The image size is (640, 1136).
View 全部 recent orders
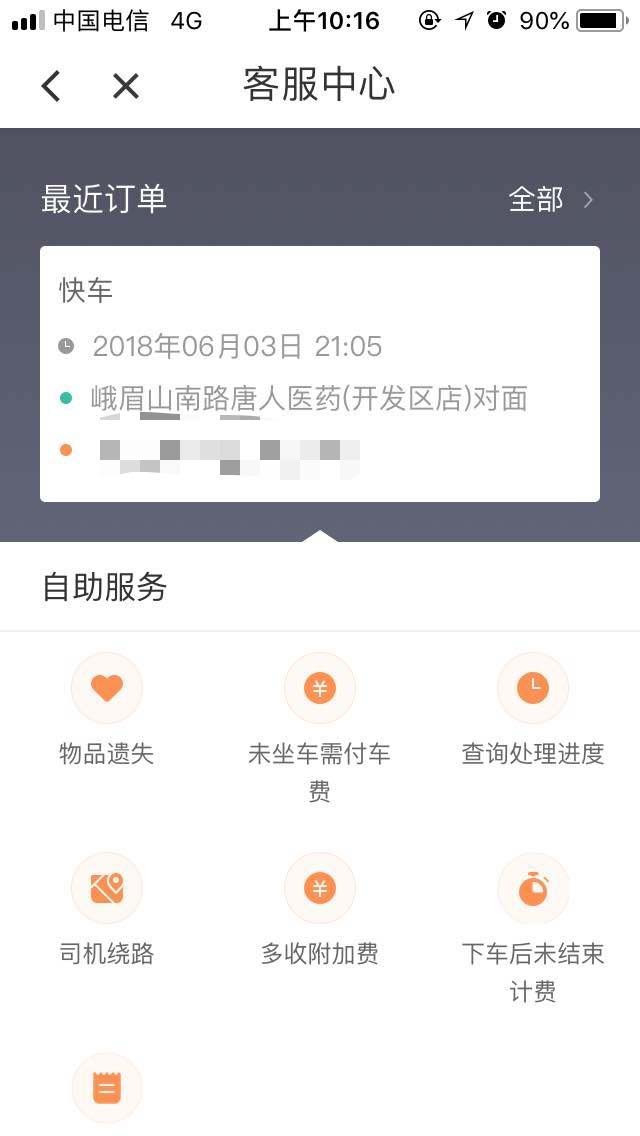(551, 200)
